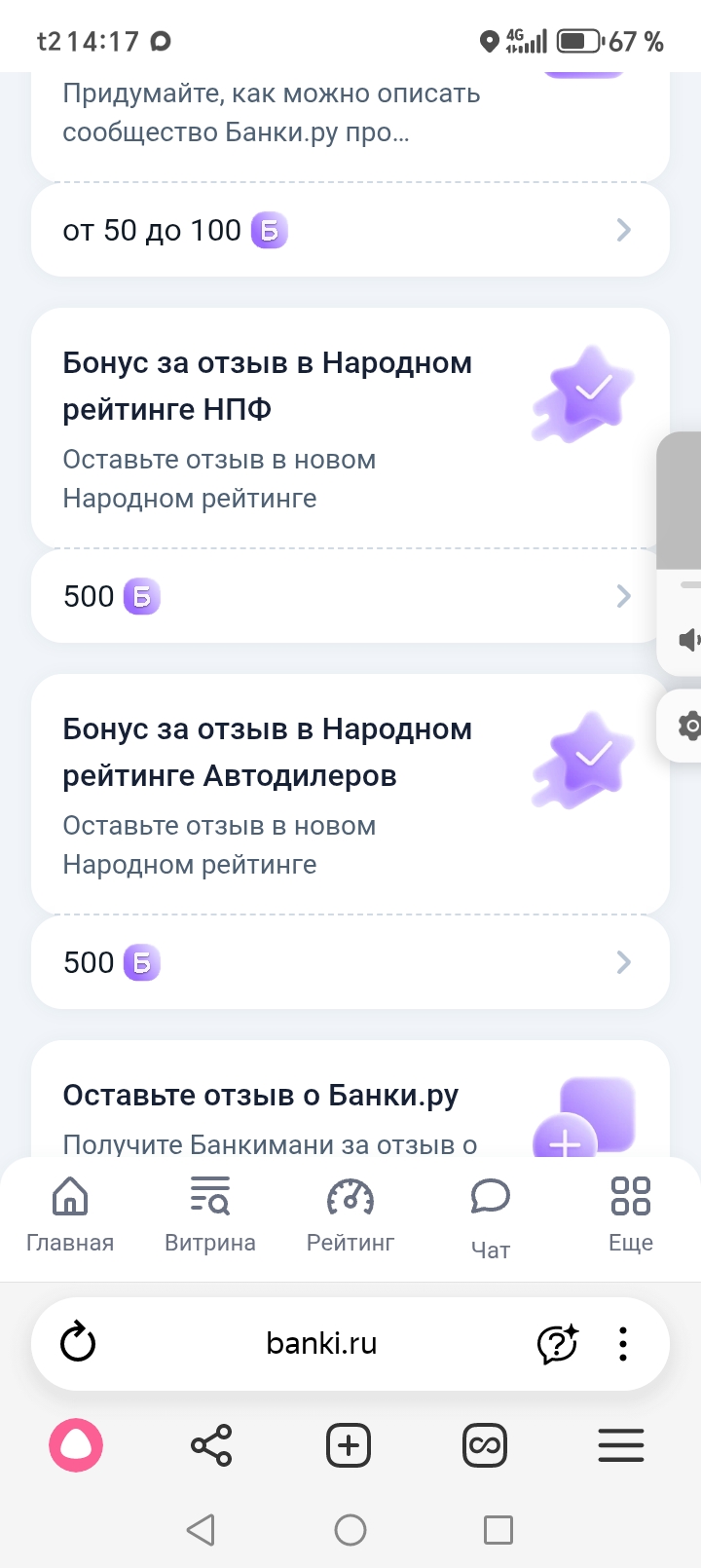
Task: Launch the Alice voice assistant
Action: pyautogui.click(x=76, y=1445)
